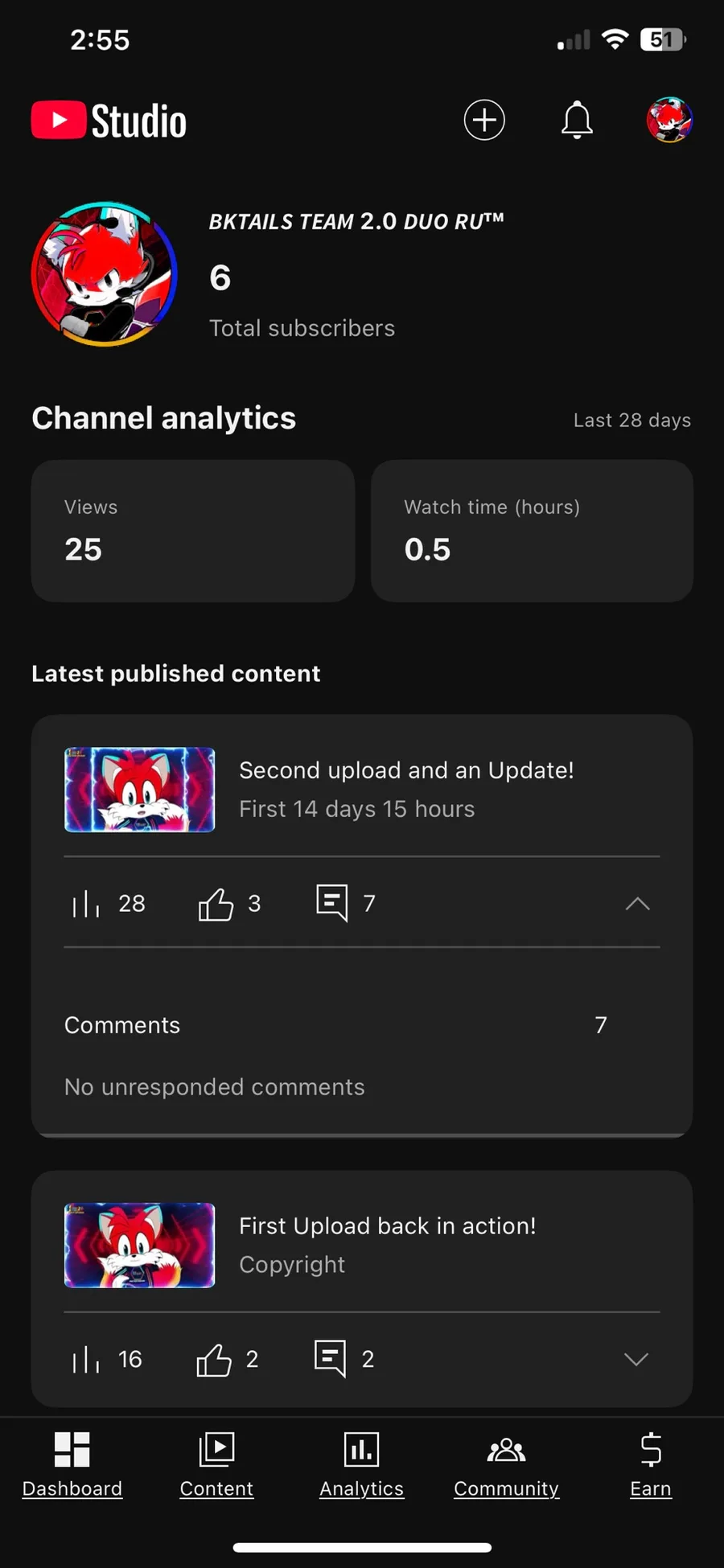Open the Comments row showing 7

336,1025
